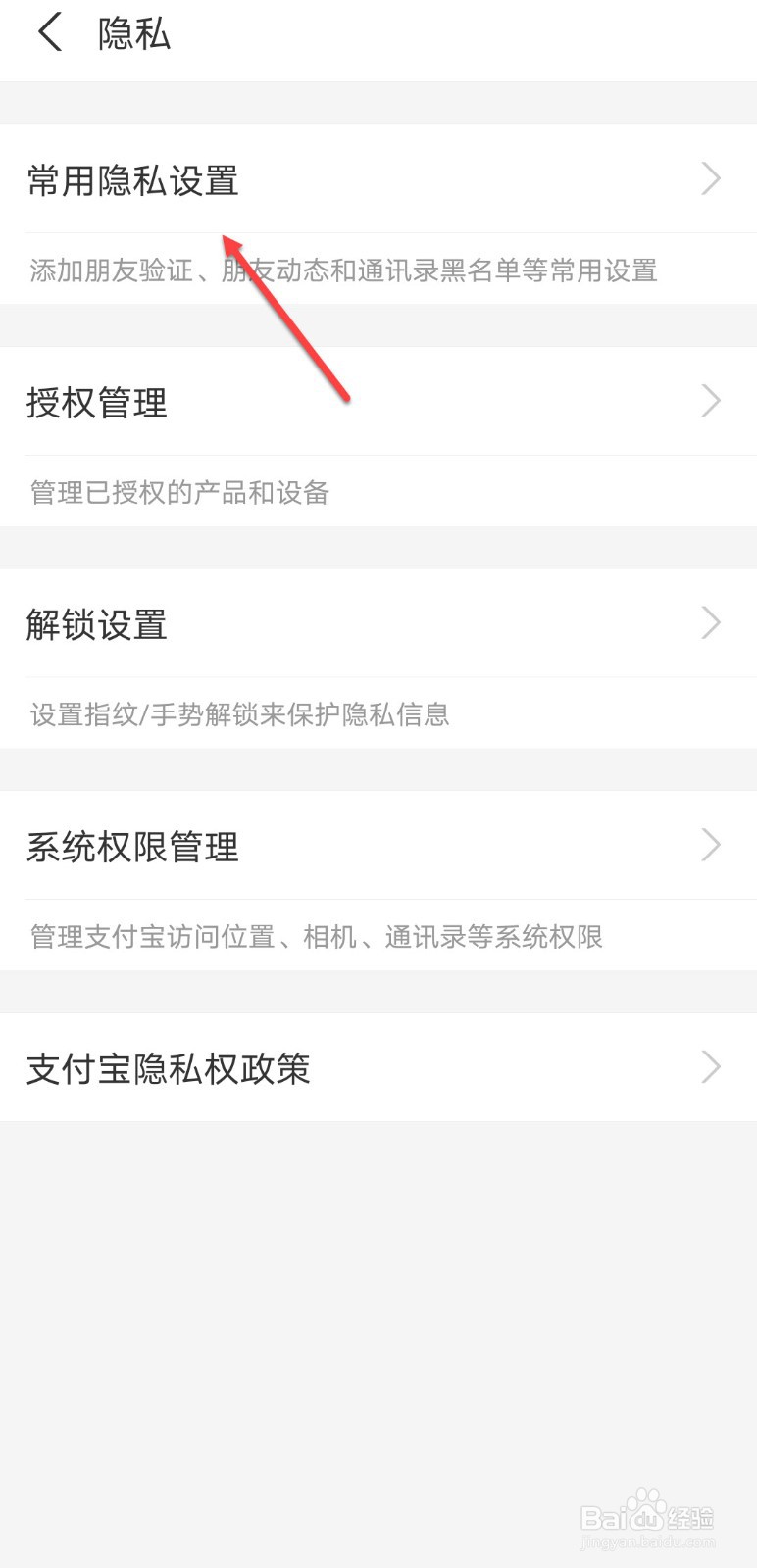Screen dimensions: 757x1568
Task: Expand the chevron next to 常用隐私设置
Action: 712,178
